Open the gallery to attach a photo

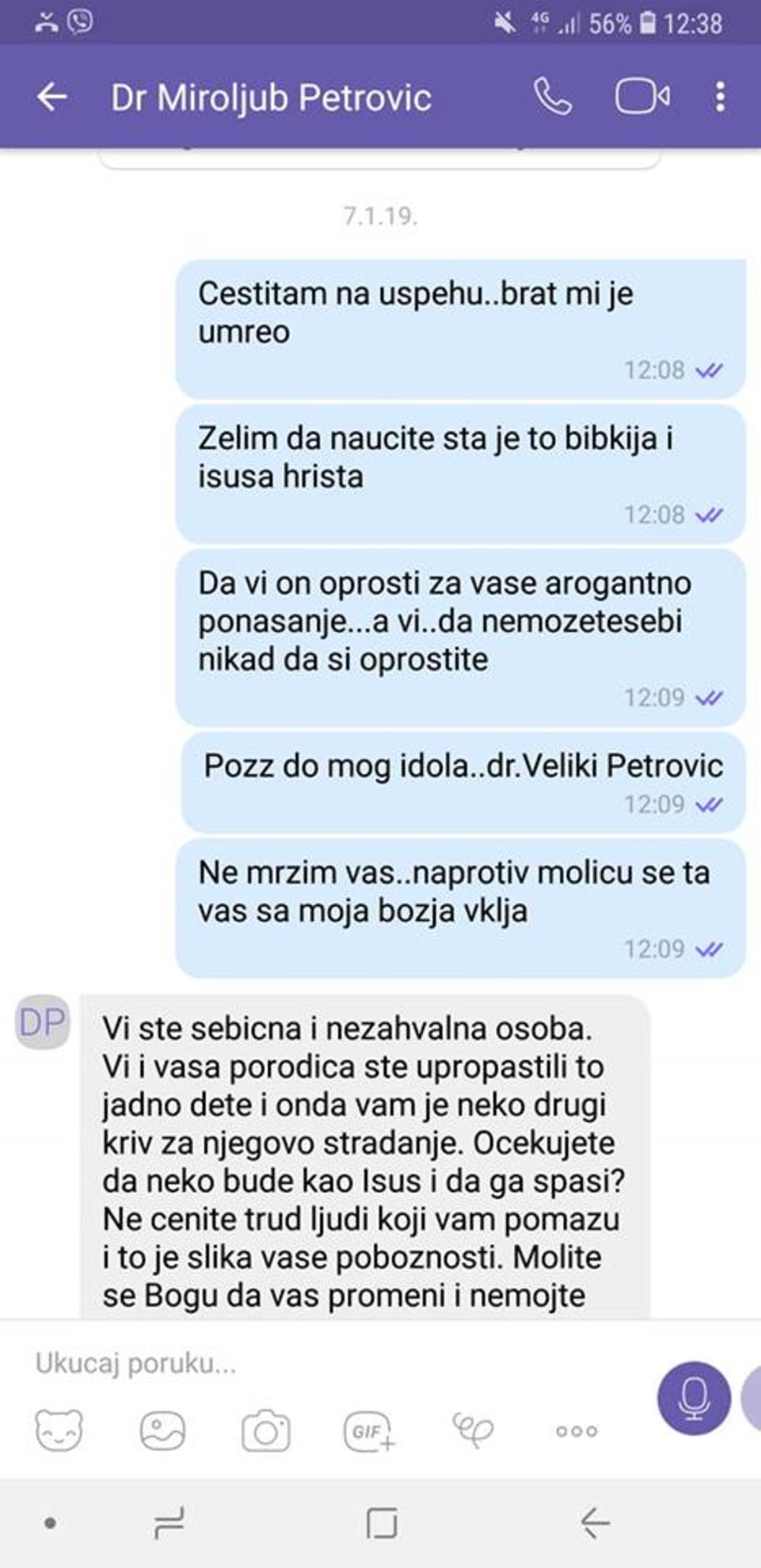point(163,1430)
